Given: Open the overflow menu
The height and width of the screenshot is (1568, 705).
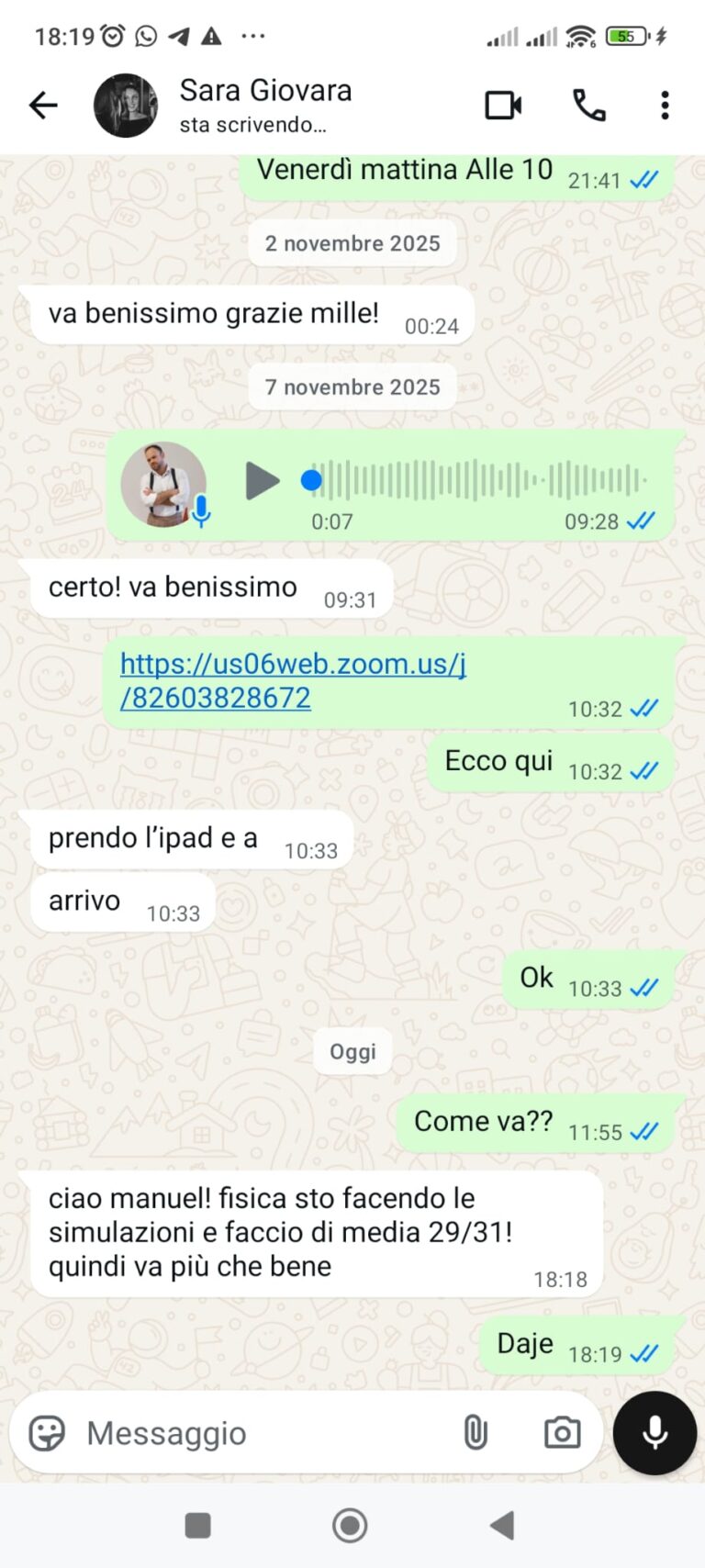Looking at the screenshot, I should (x=665, y=106).
